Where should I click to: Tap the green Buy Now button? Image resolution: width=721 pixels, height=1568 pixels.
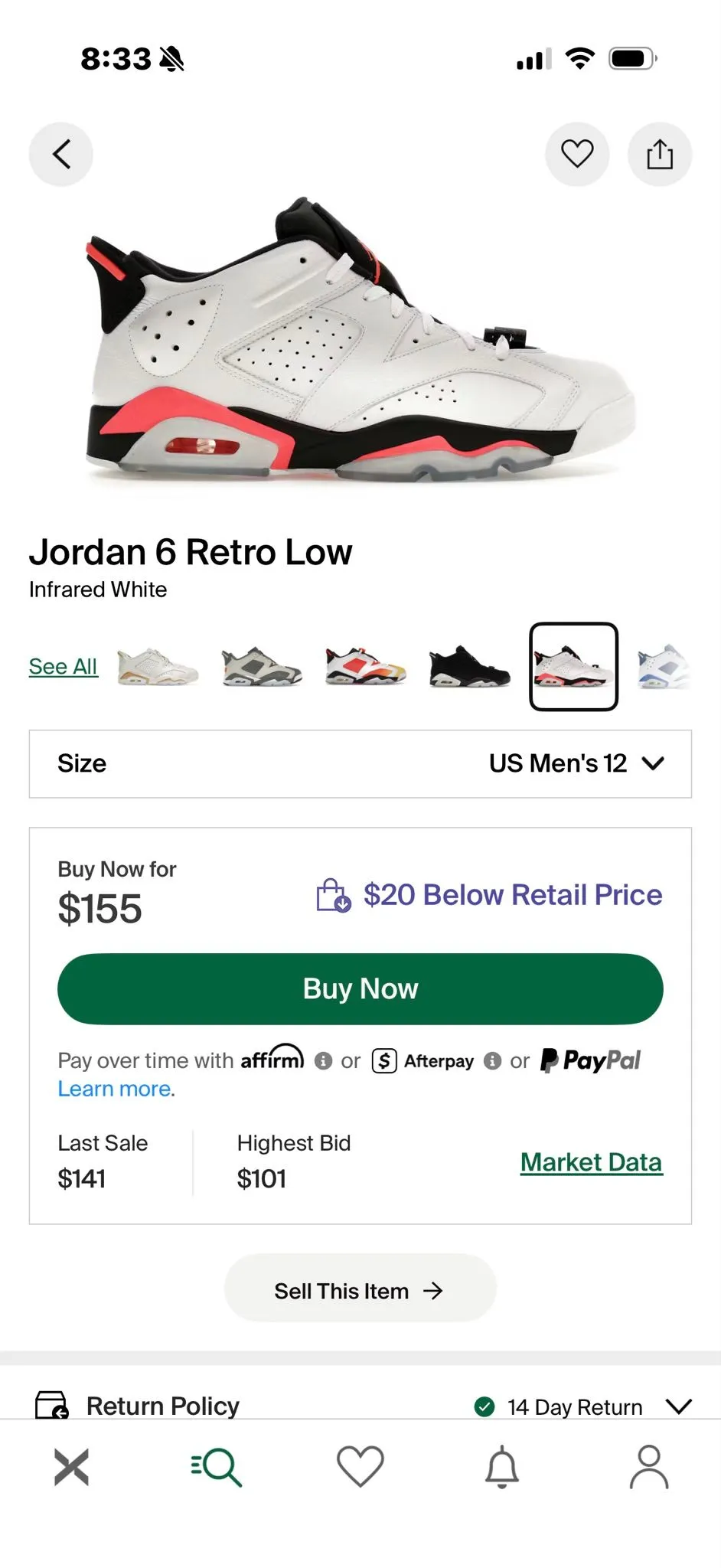pos(360,988)
